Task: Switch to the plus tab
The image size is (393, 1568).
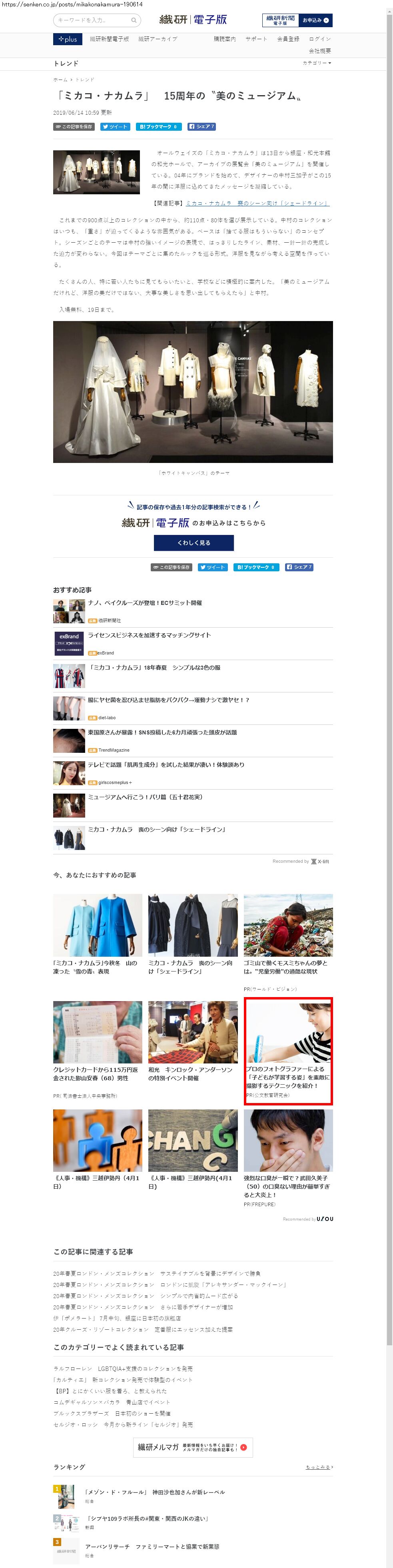Action: click(x=68, y=40)
